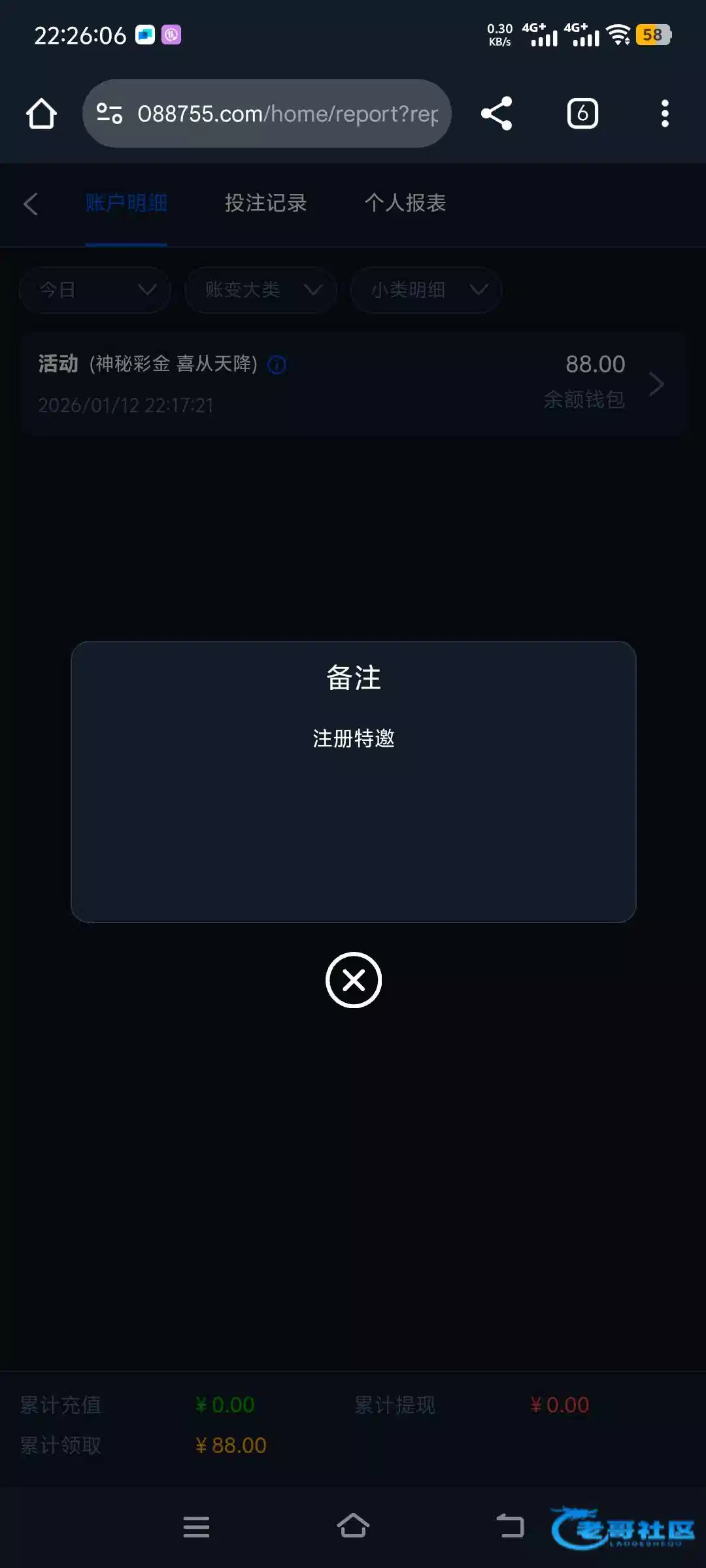The image size is (706, 1568).
Task: Tap the 累计充值 ￥0.00 value
Action: pos(225,1405)
